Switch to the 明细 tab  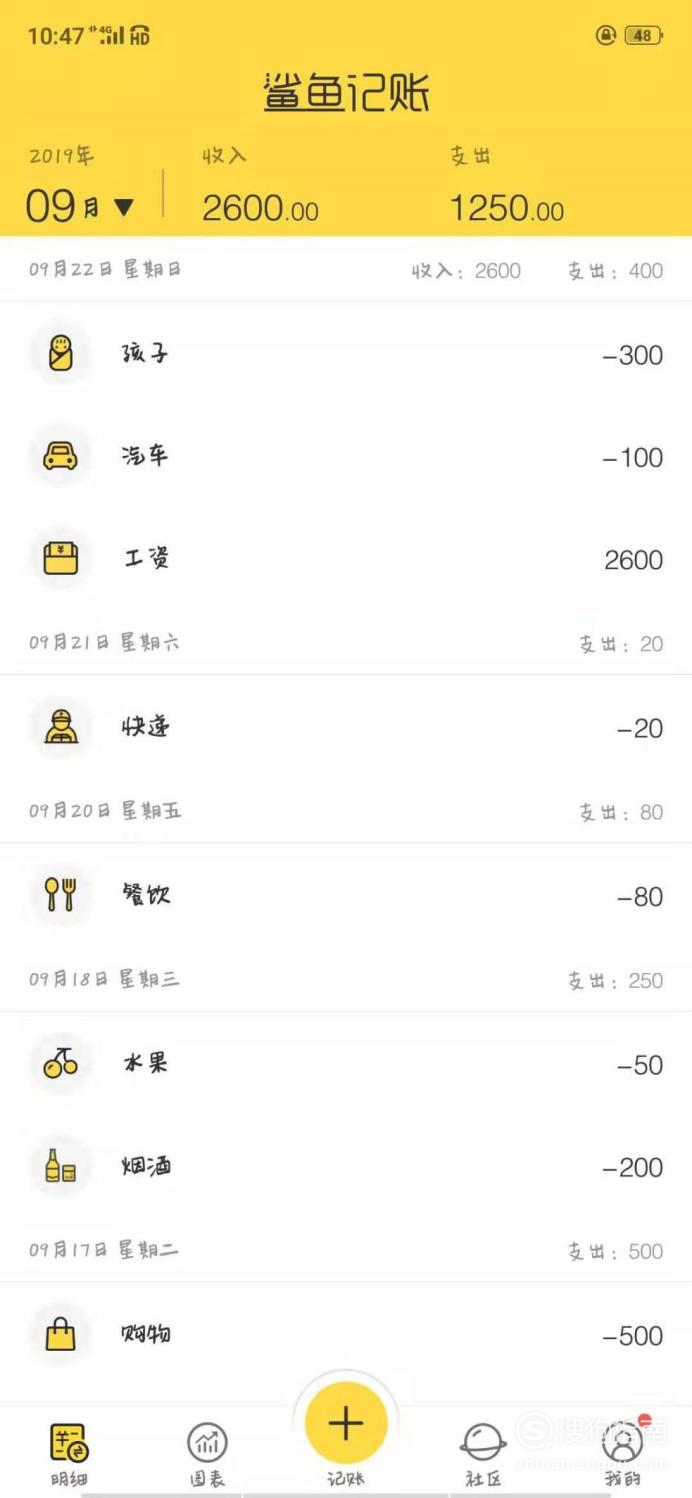[x=68, y=1454]
